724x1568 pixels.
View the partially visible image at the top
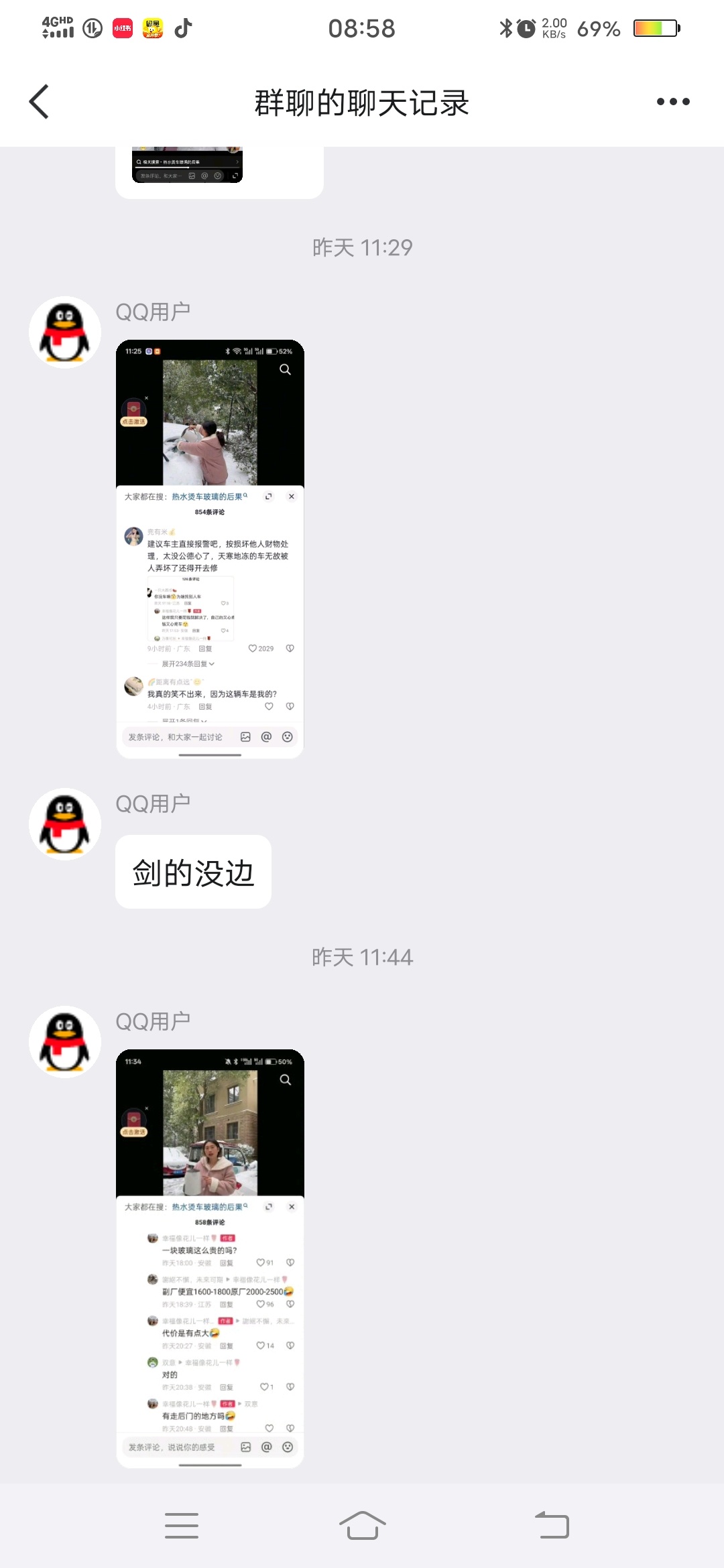pyautogui.click(x=187, y=165)
